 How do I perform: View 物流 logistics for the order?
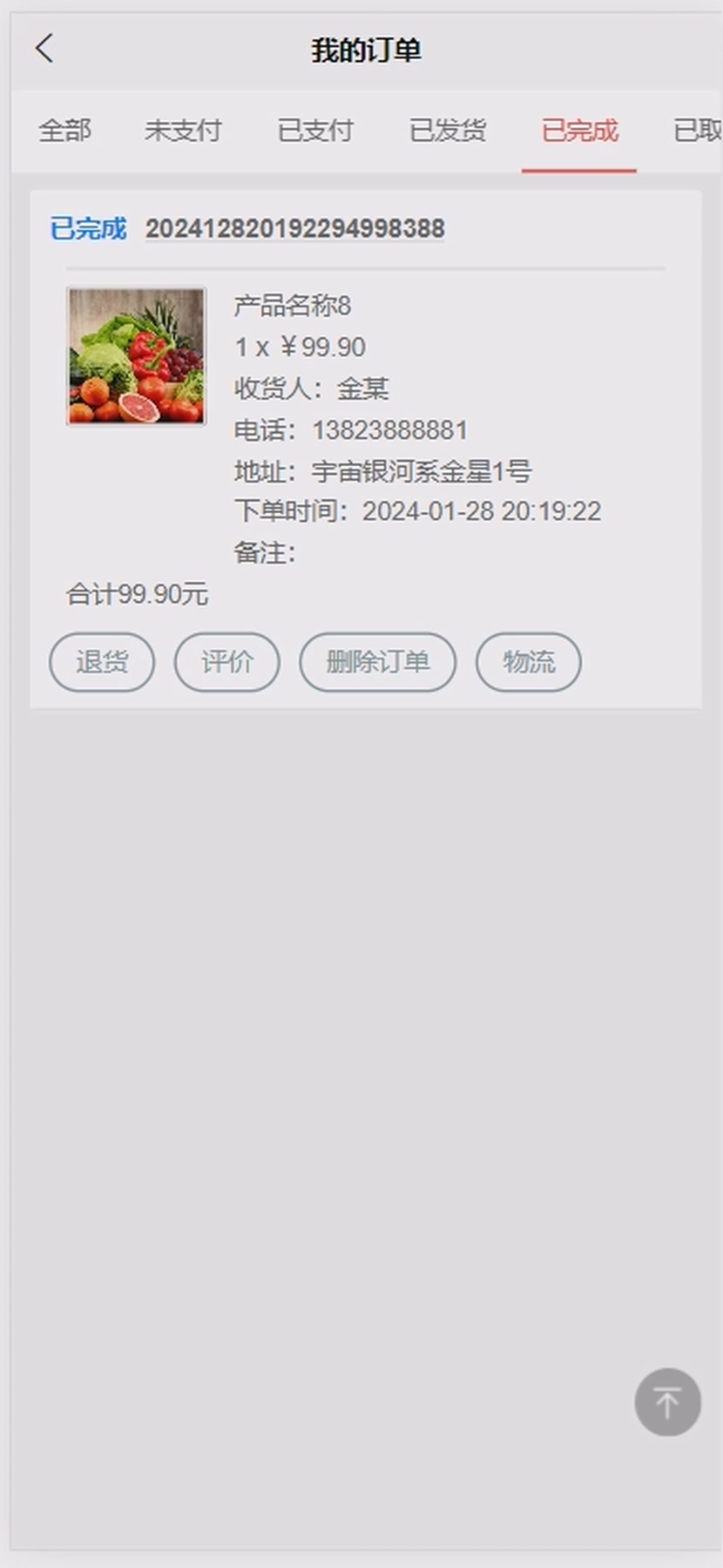[x=529, y=662]
